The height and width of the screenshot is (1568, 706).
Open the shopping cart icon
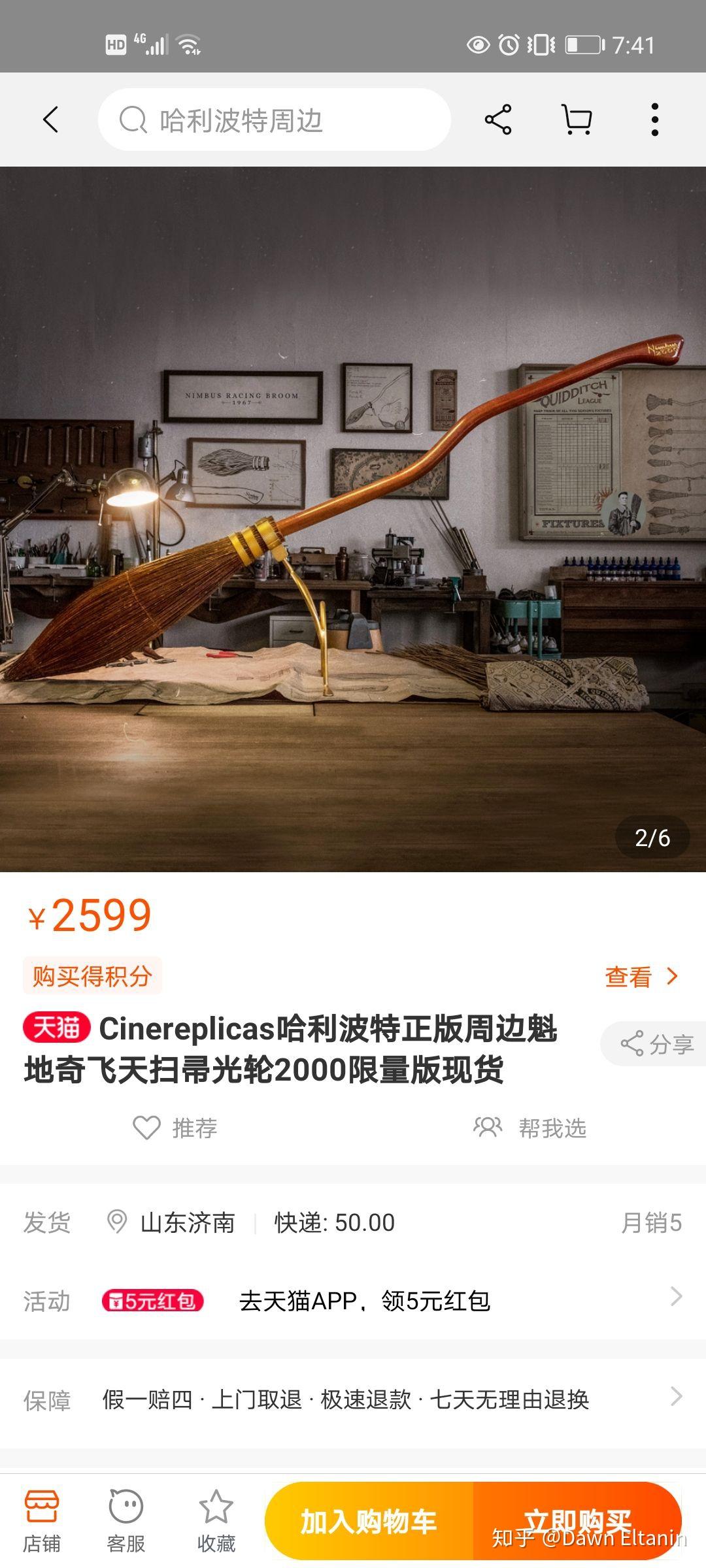click(x=577, y=120)
